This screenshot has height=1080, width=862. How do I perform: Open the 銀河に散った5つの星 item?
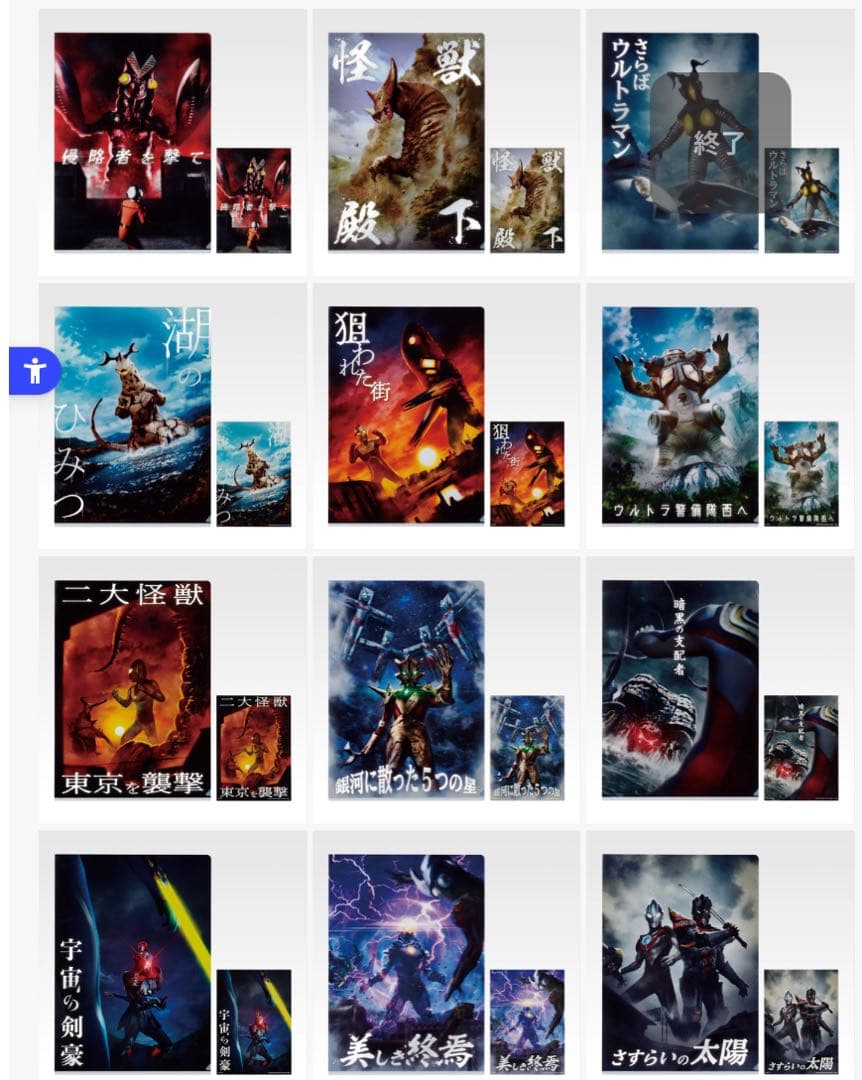click(406, 689)
